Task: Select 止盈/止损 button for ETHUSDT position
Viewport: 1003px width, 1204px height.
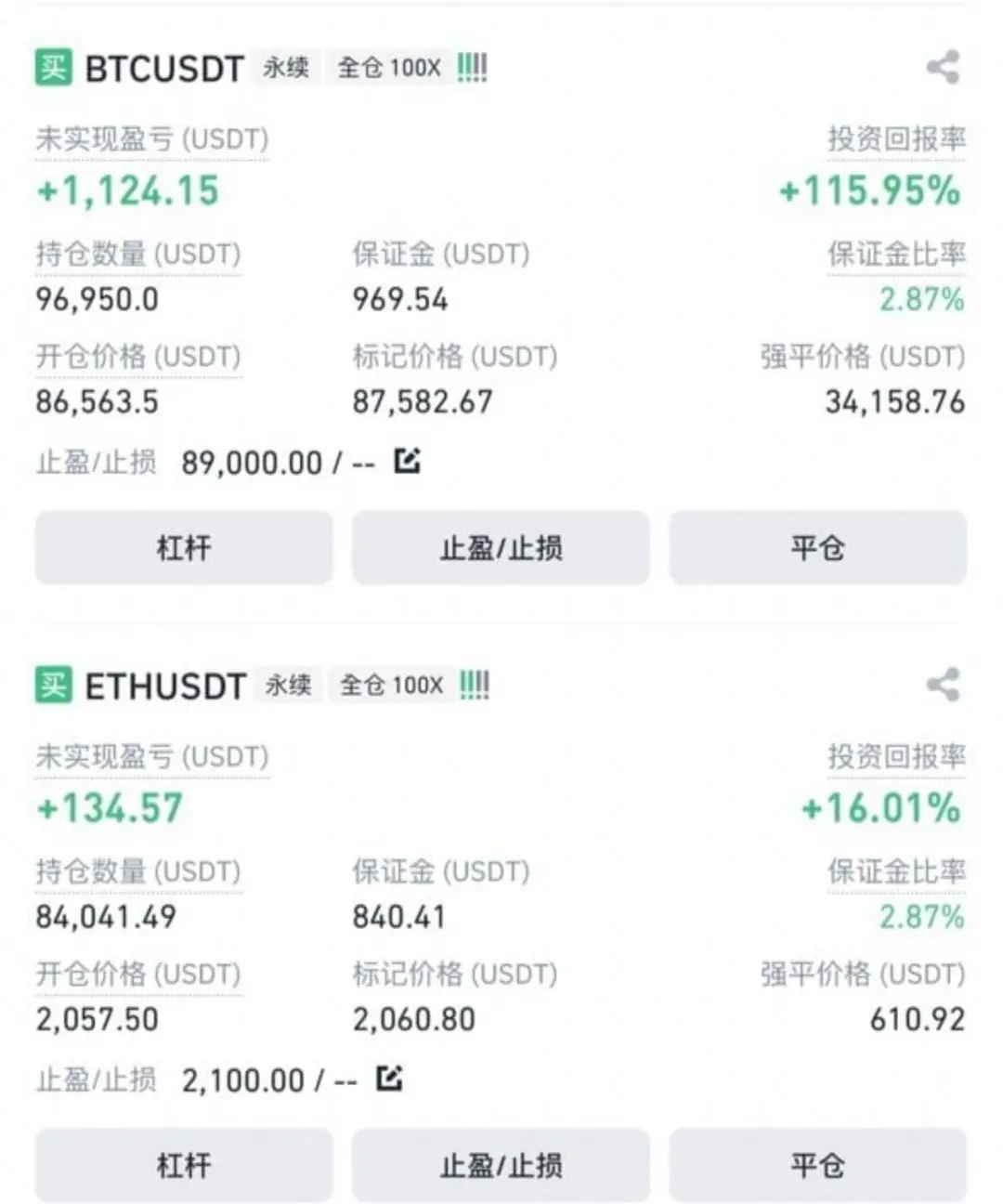Action: click(x=501, y=1165)
